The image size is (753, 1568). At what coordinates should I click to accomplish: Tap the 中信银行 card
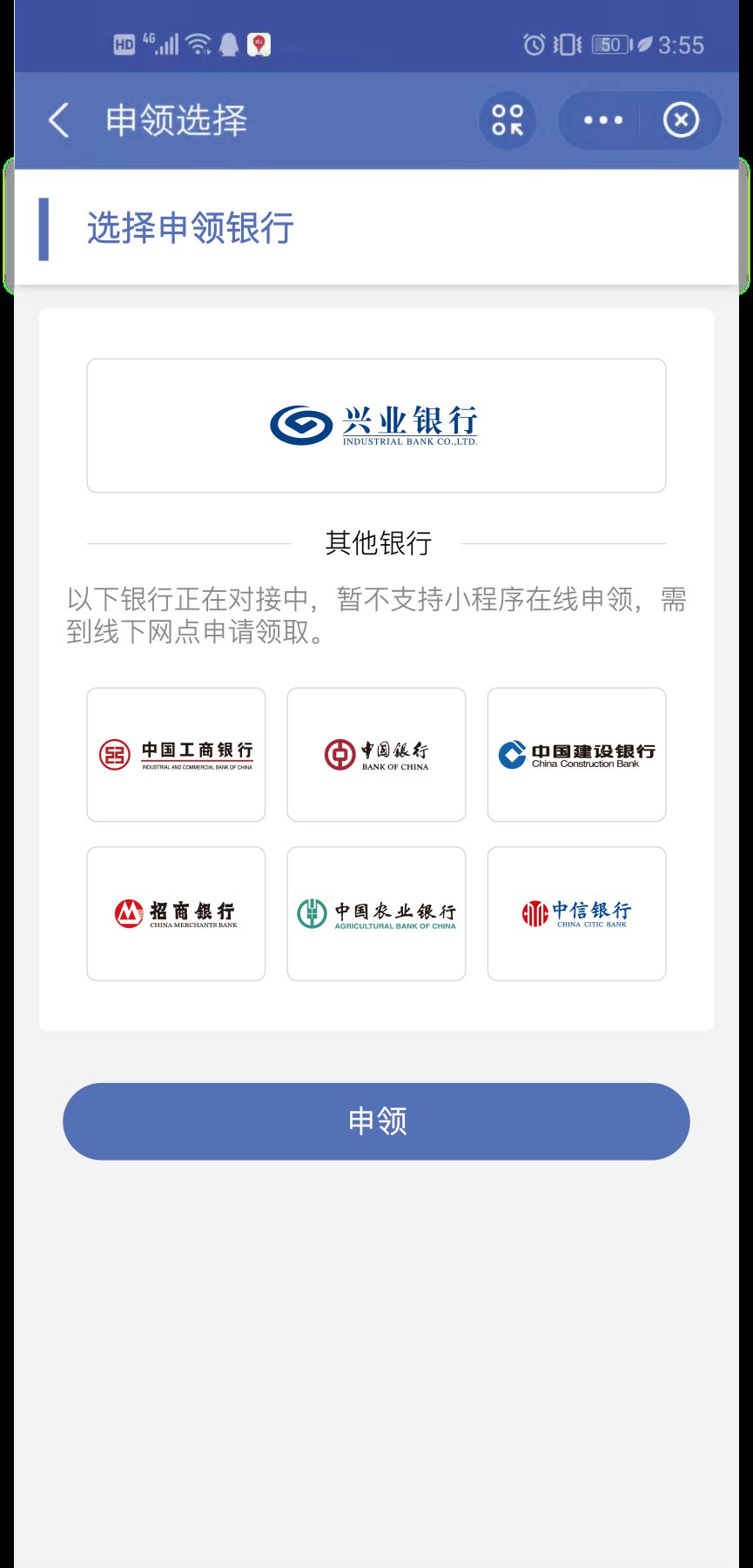click(576, 913)
